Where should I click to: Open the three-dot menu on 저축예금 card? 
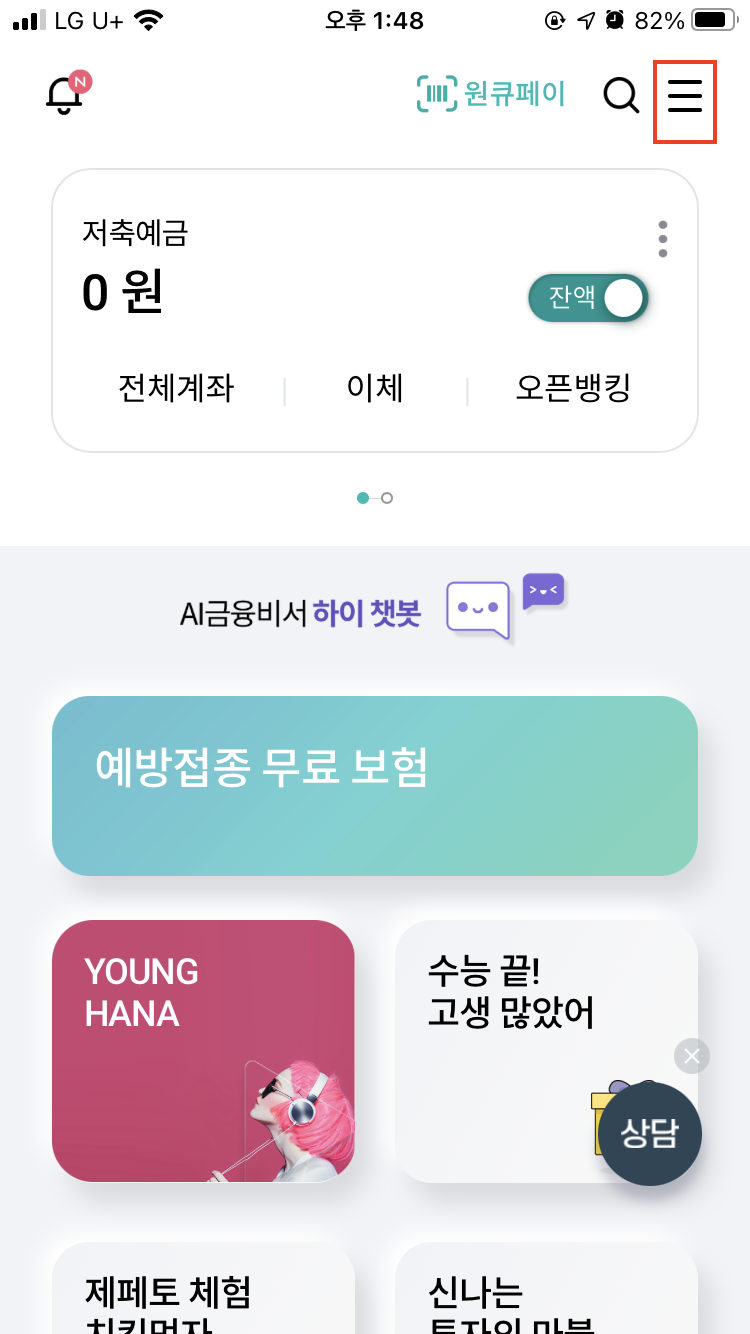click(663, 240)
